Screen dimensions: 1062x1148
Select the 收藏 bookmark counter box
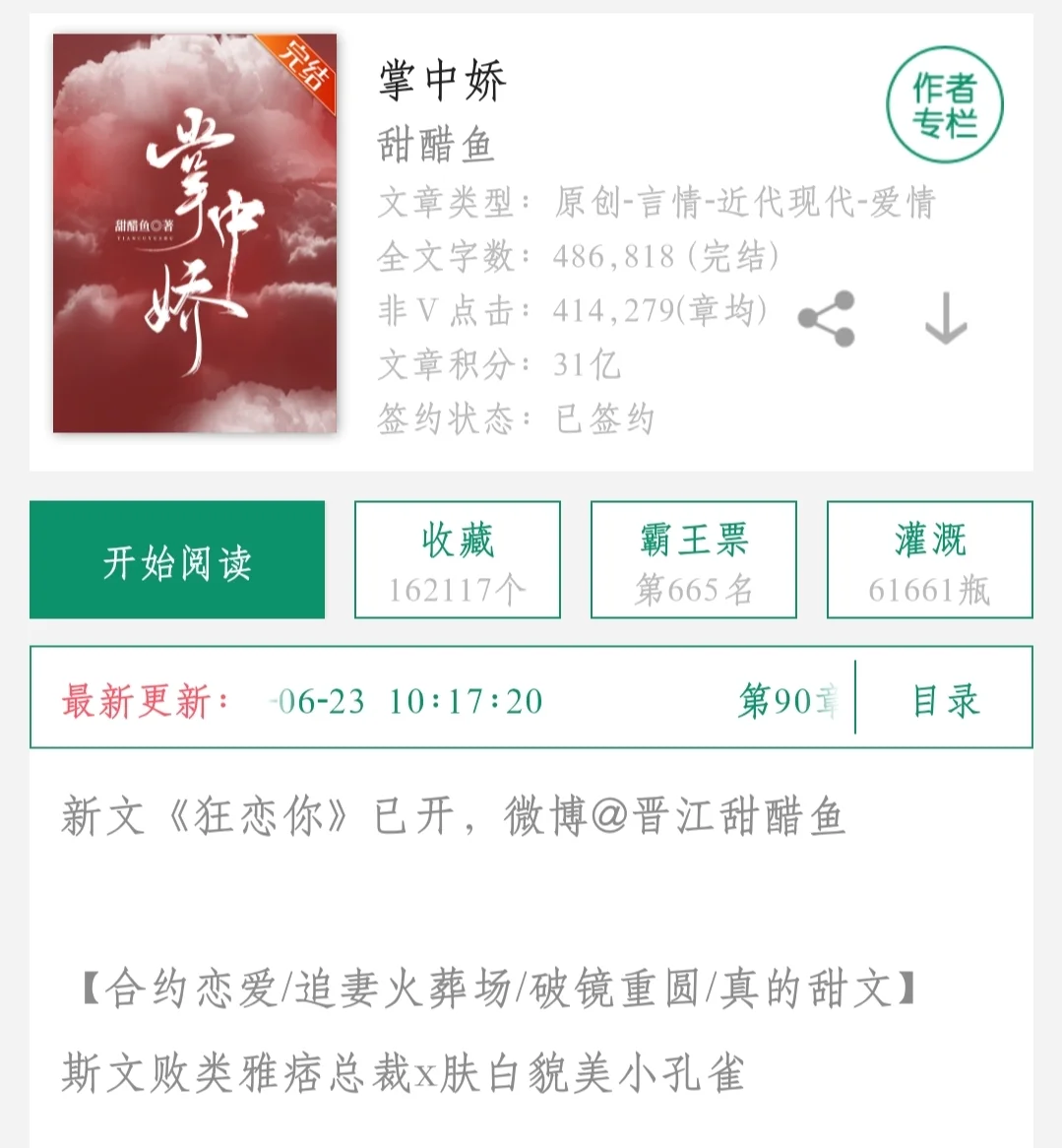457,558
